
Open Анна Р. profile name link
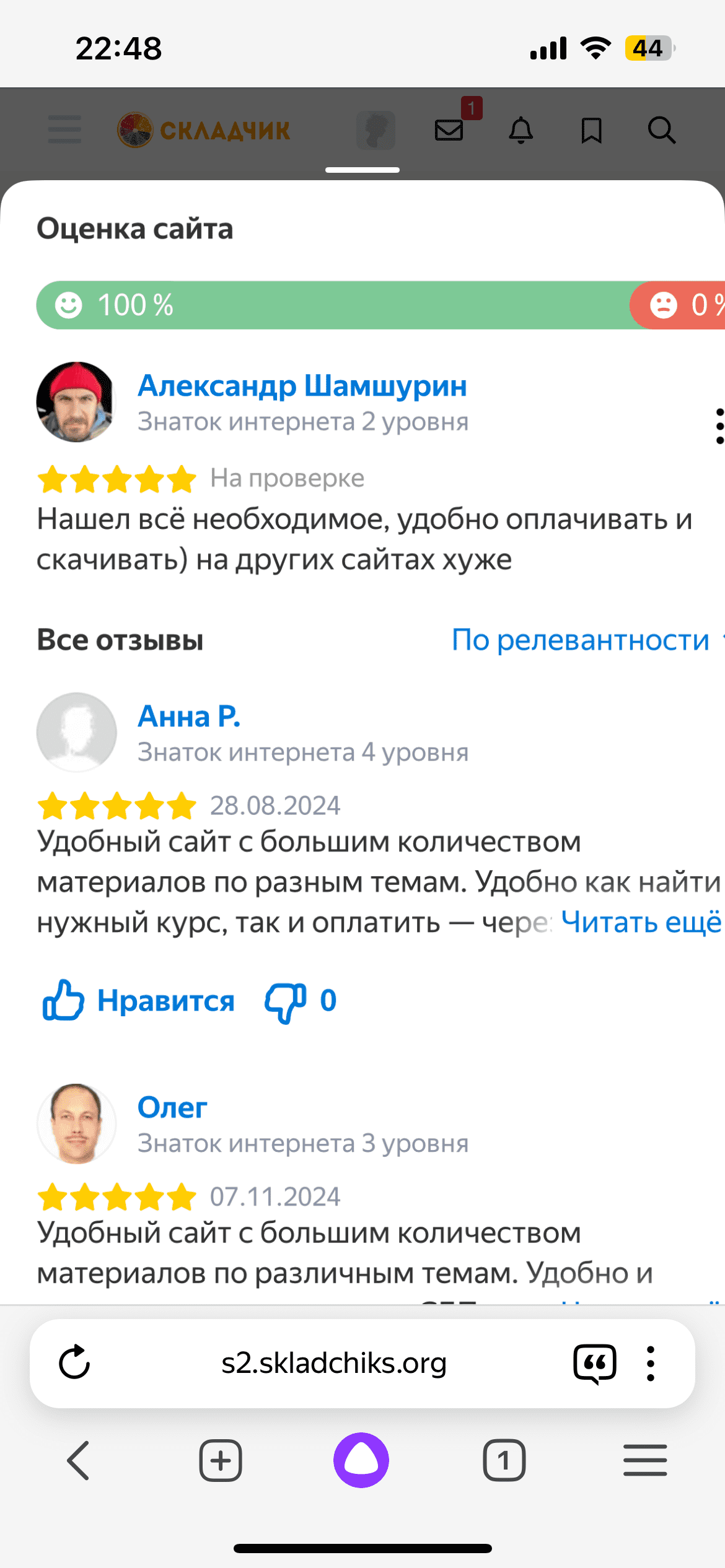[189, 716]
